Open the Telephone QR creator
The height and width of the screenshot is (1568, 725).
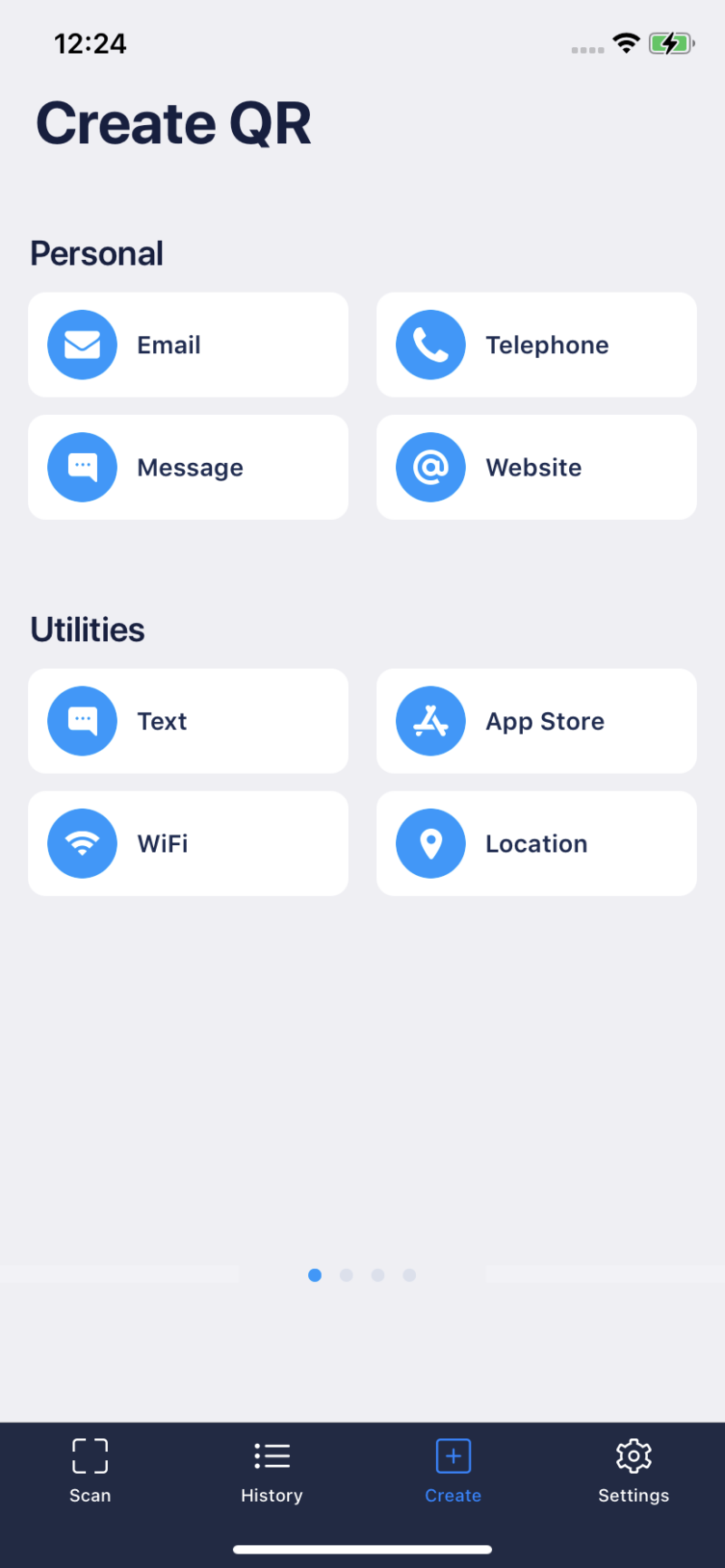point(536,344)
